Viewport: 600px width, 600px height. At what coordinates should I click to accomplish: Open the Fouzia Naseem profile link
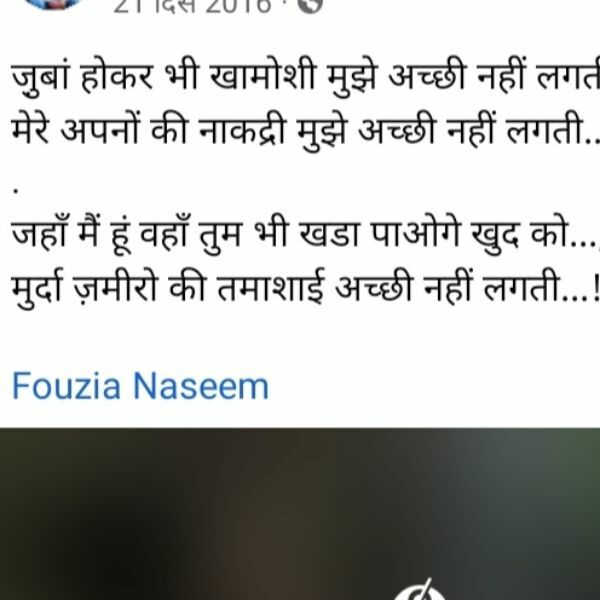140,386
